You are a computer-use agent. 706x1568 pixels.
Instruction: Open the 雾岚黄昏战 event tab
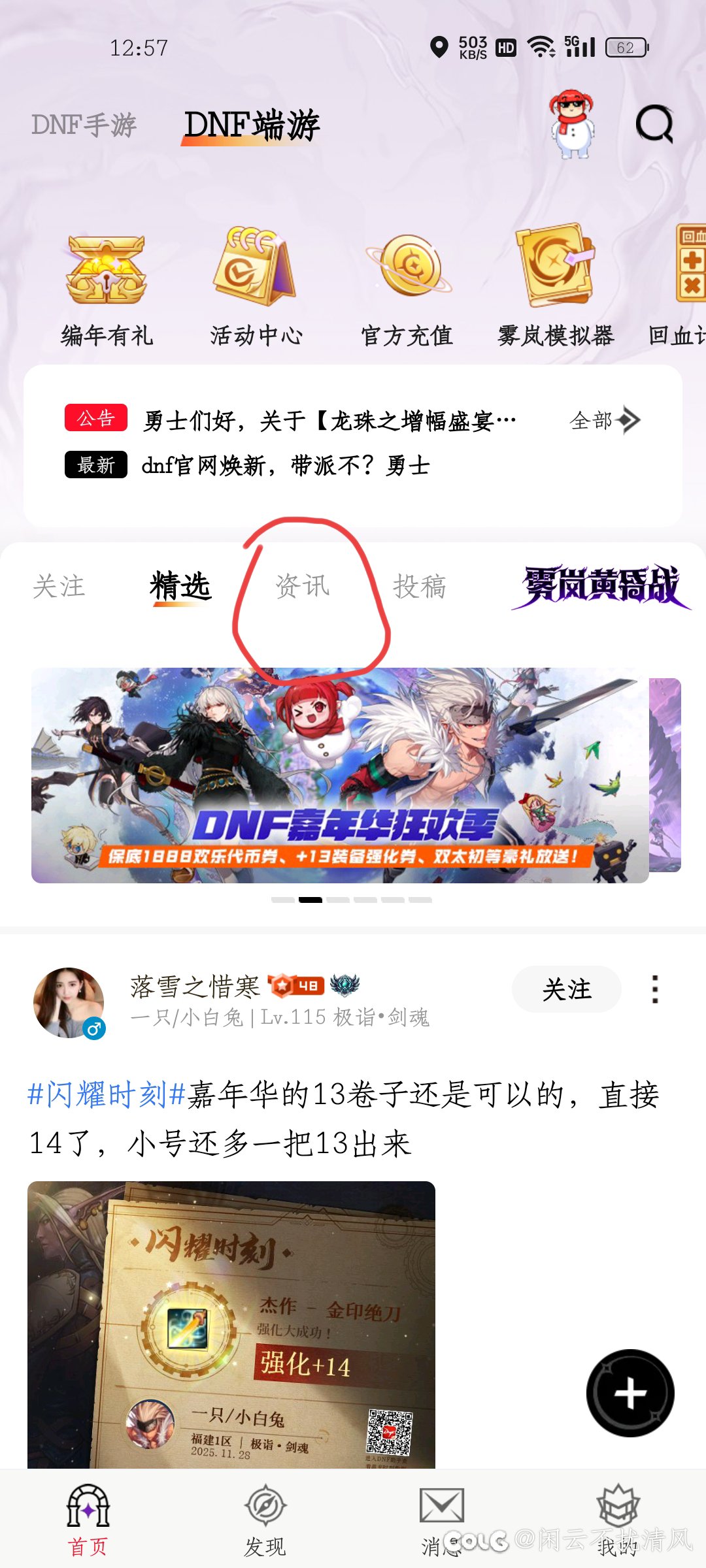(x=601, y=586)
